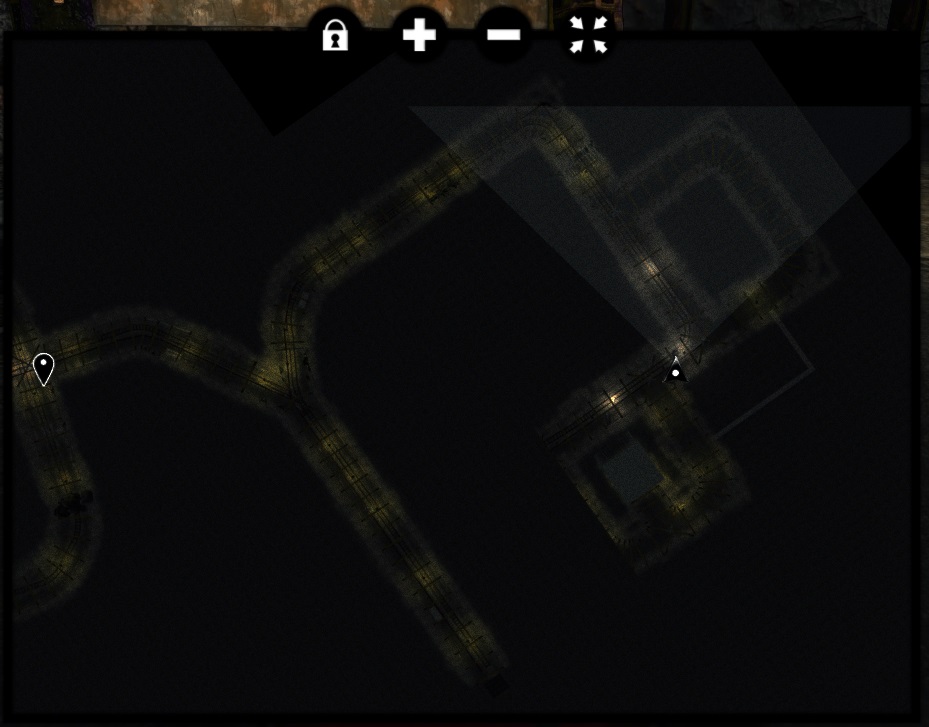Select the waypoint pin marker
Viewport: 929px width, 727px height.
(43, 368)
